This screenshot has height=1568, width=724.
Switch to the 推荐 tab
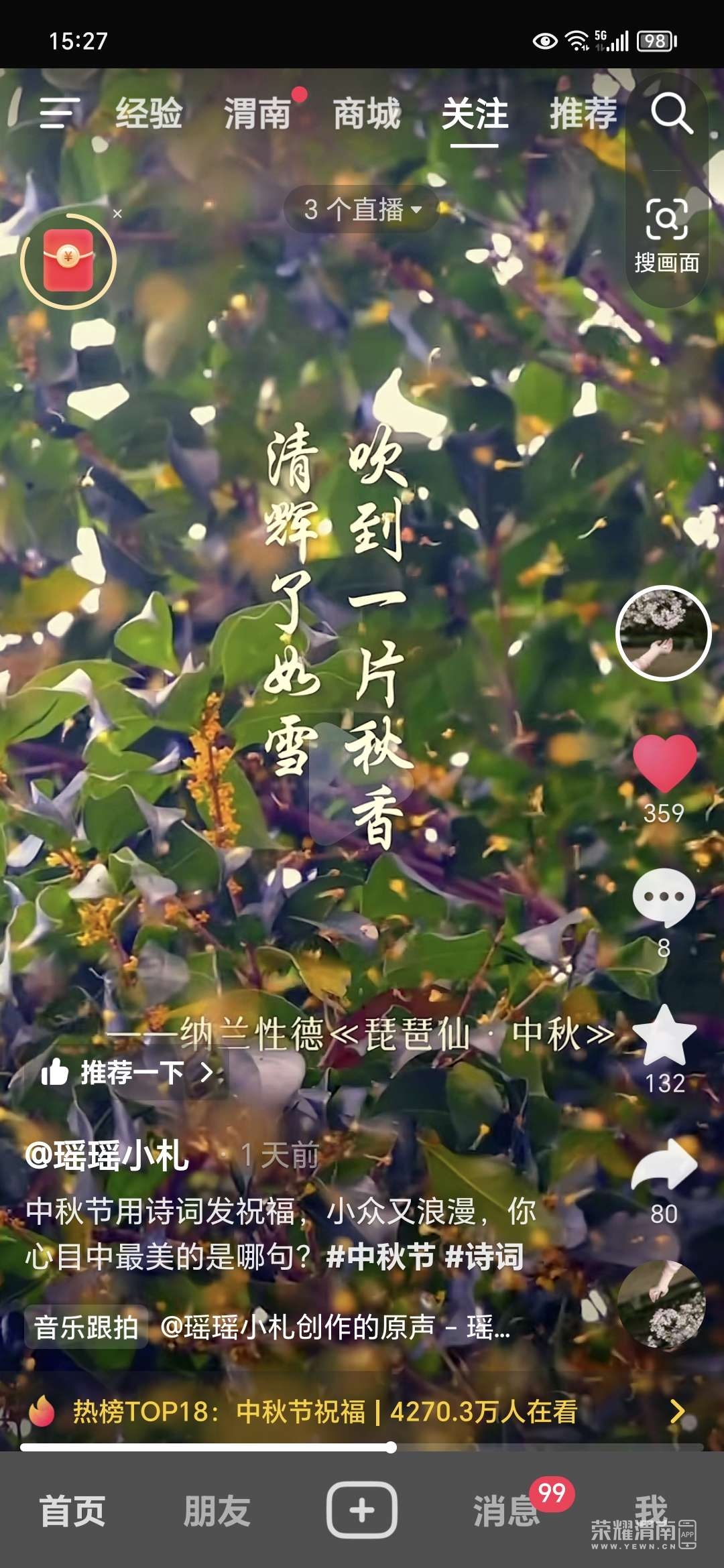tap(583, 113)
